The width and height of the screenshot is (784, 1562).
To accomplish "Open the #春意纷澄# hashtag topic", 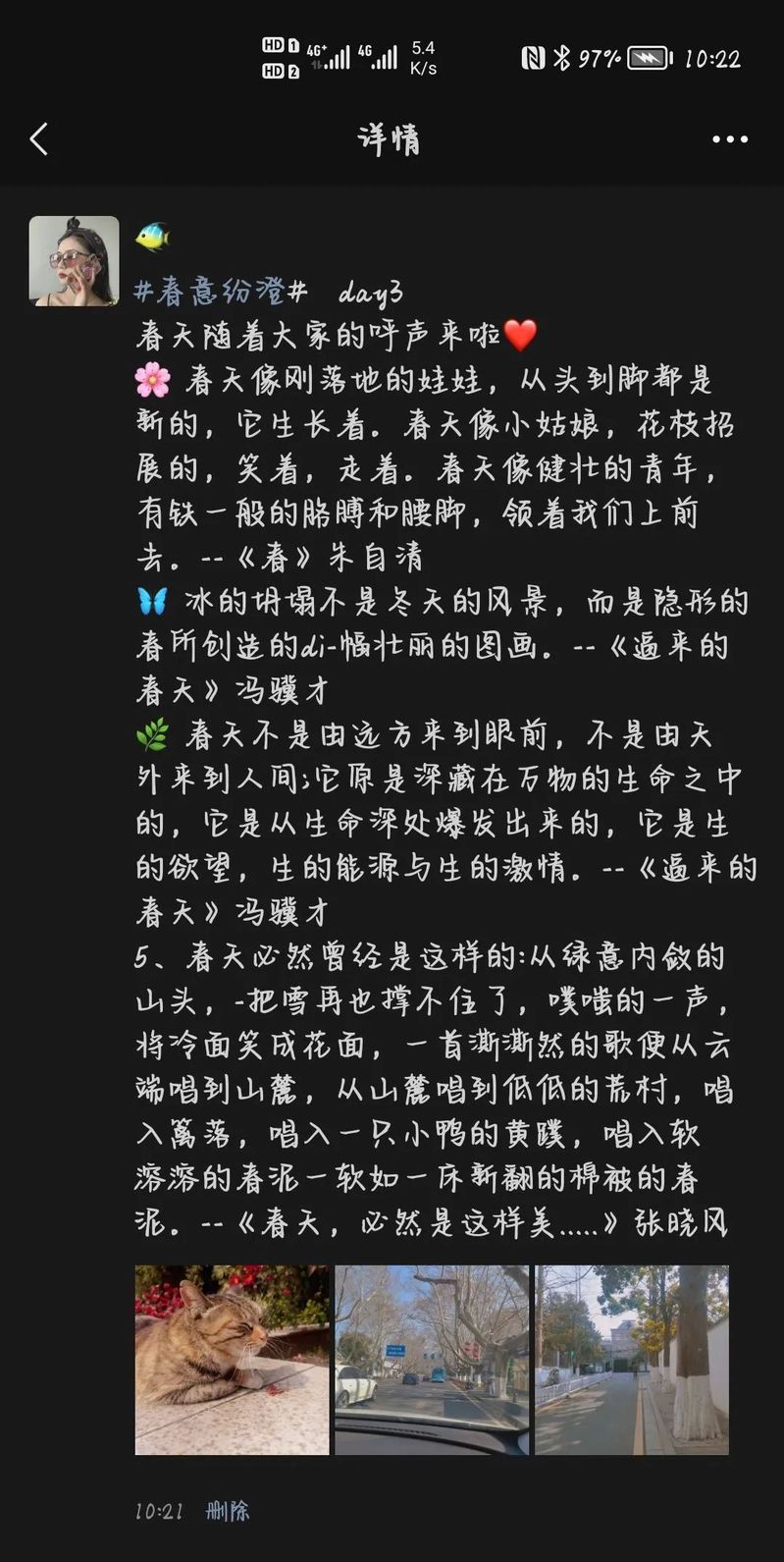I will 222,292.
